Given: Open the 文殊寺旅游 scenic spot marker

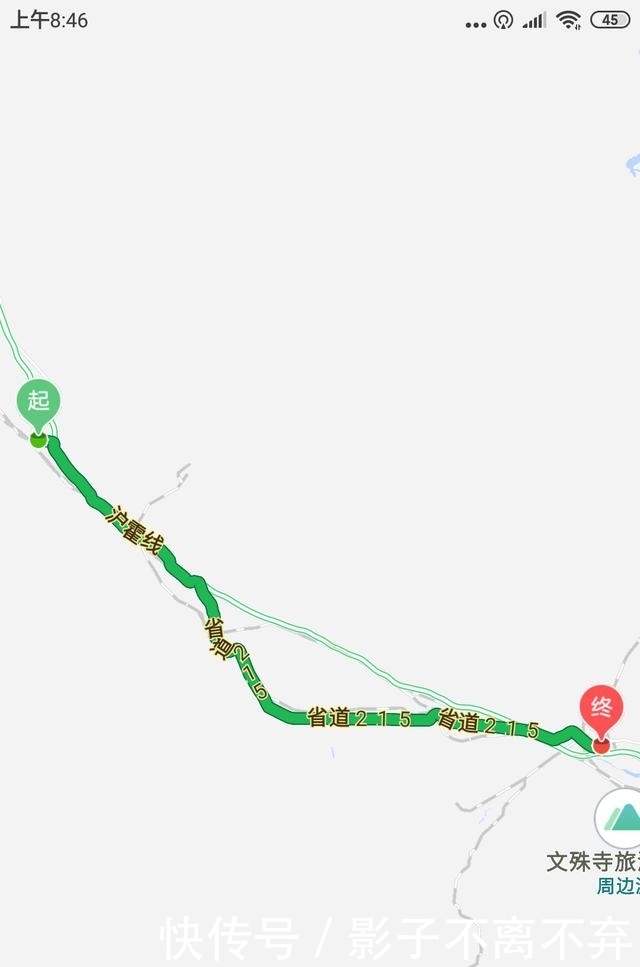Looking at the screenshot, I should click(x=620, y=817).
